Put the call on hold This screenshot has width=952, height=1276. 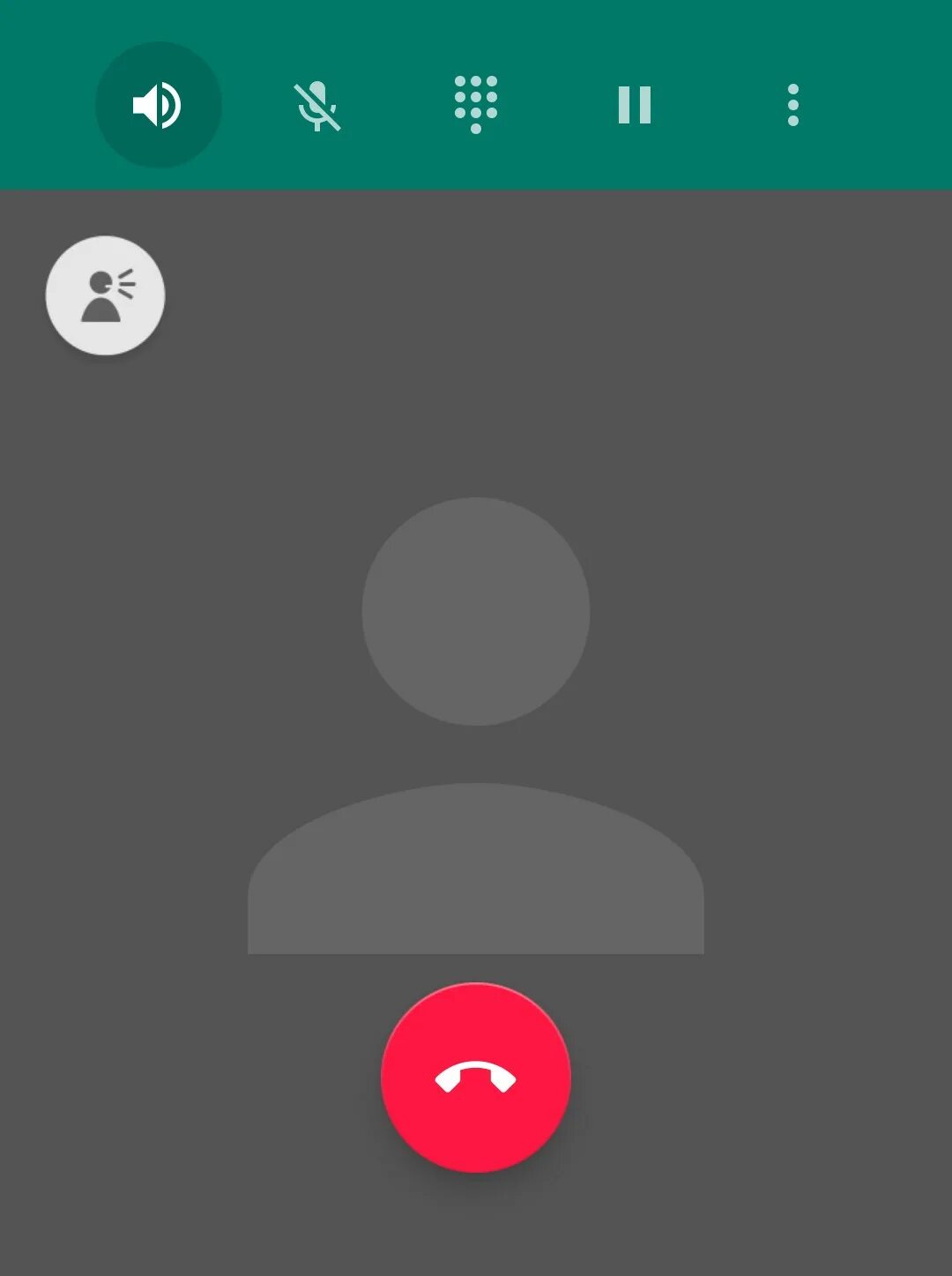tap(635, 105)
